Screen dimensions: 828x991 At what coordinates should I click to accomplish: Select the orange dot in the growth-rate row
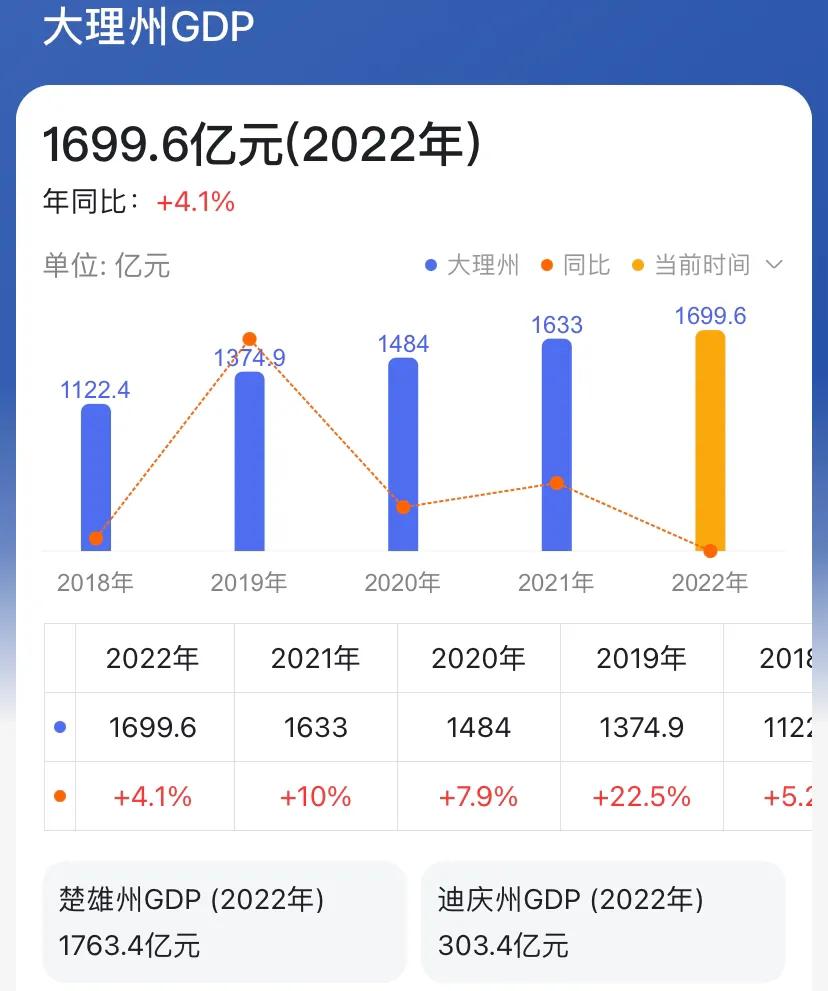tap(60, 796)
